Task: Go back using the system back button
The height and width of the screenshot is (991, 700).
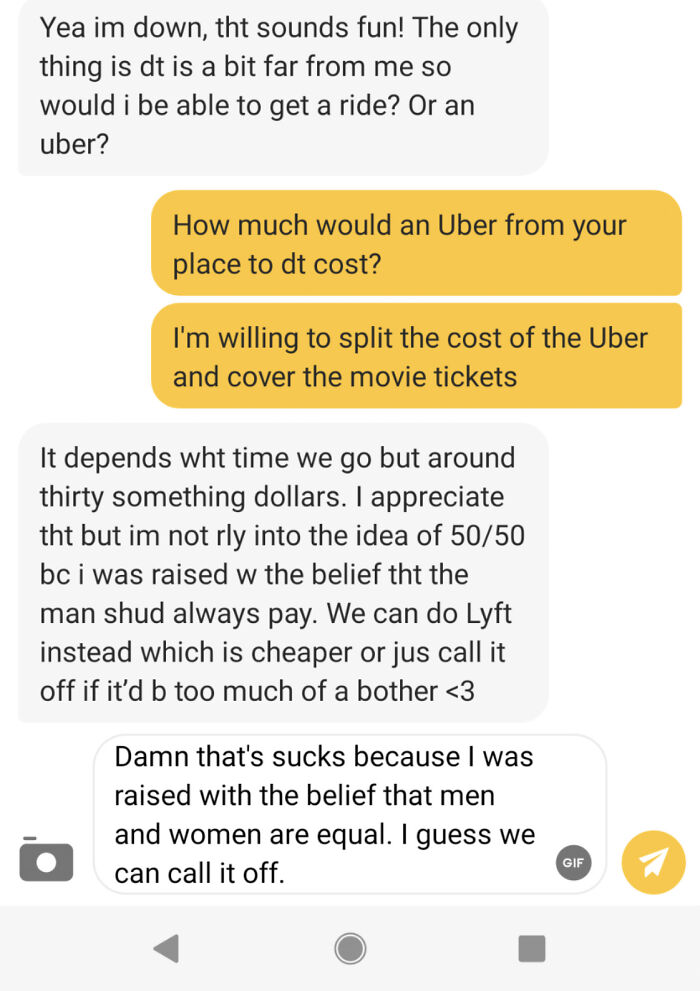Action: (167, 948)
